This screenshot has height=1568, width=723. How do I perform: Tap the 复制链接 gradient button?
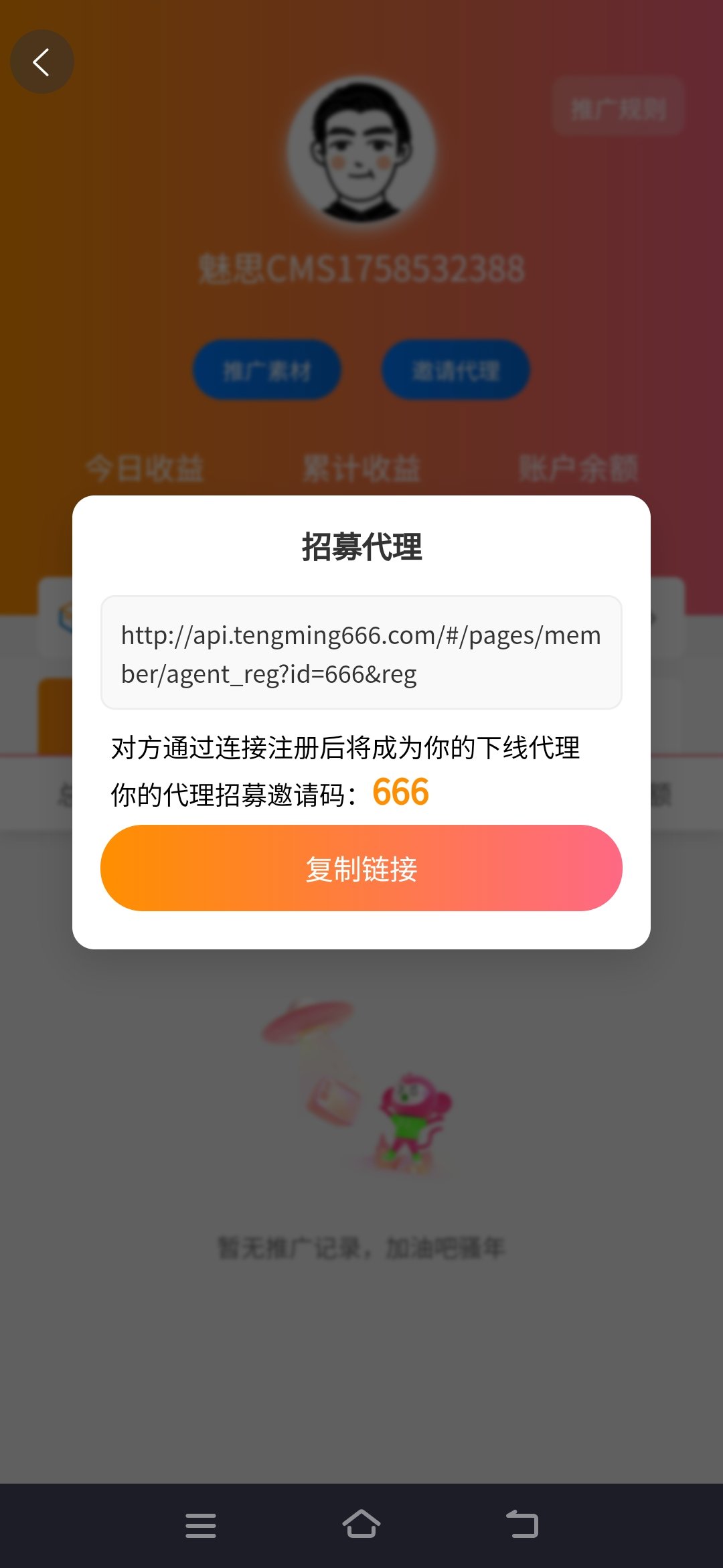[x=360, y=867]
